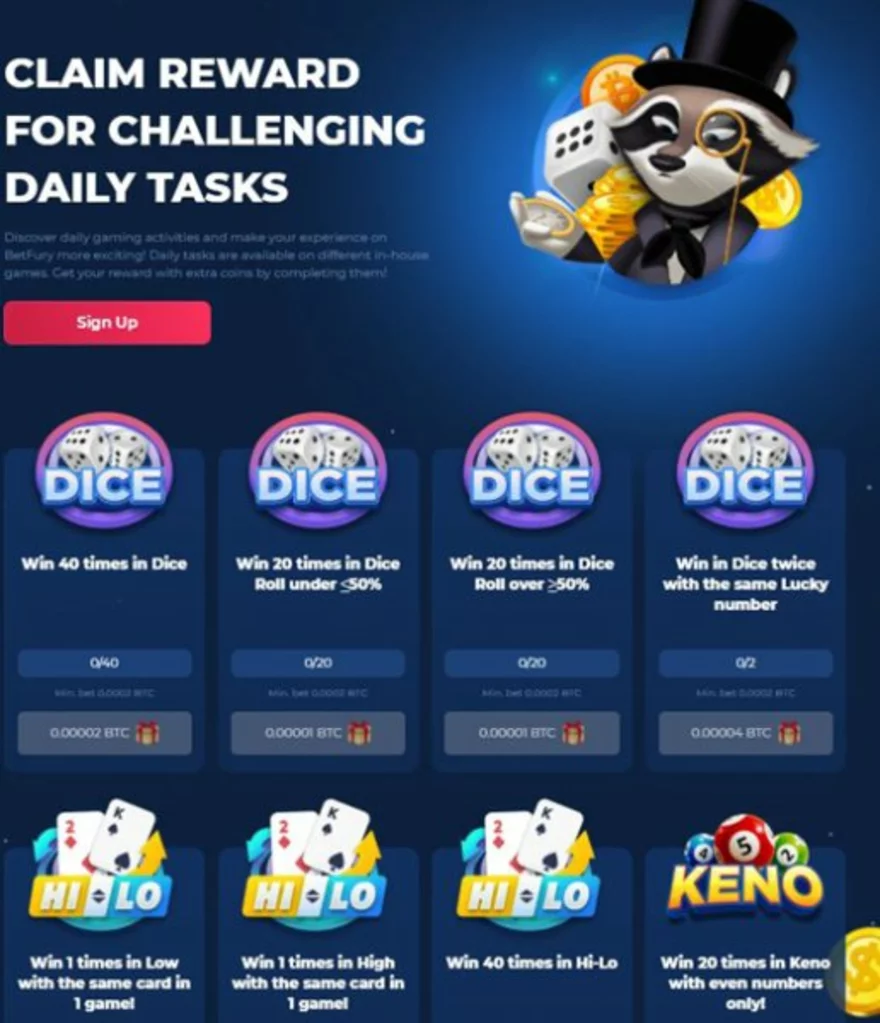Open the Win 40 times in Hi-Lo task

pos(532,962)
